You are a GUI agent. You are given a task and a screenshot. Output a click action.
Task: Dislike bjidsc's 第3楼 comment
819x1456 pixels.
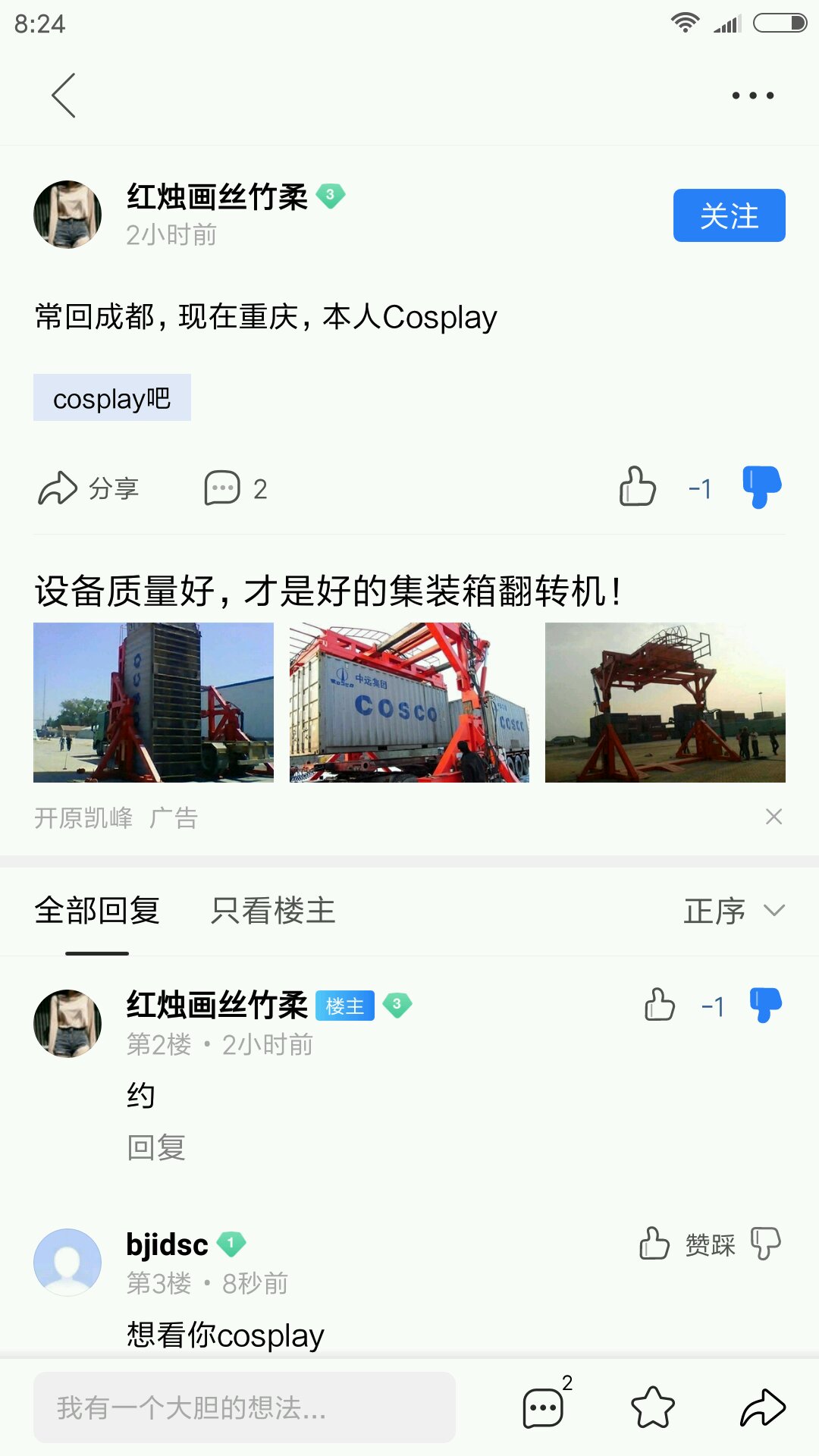click(765, 1244)
